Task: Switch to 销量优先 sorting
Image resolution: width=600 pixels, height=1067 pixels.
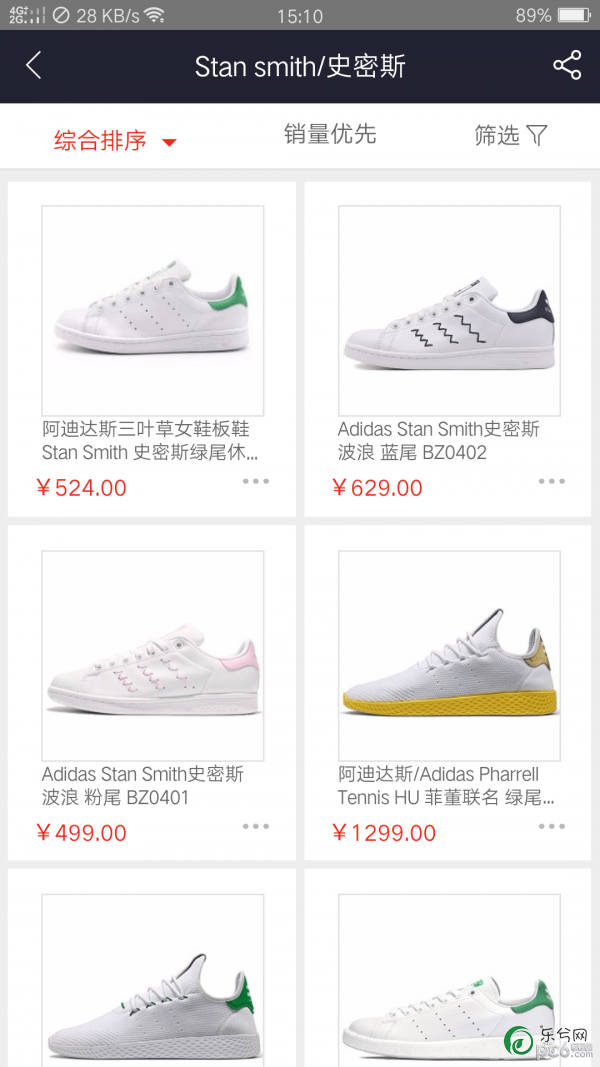Action: (330, 135)
